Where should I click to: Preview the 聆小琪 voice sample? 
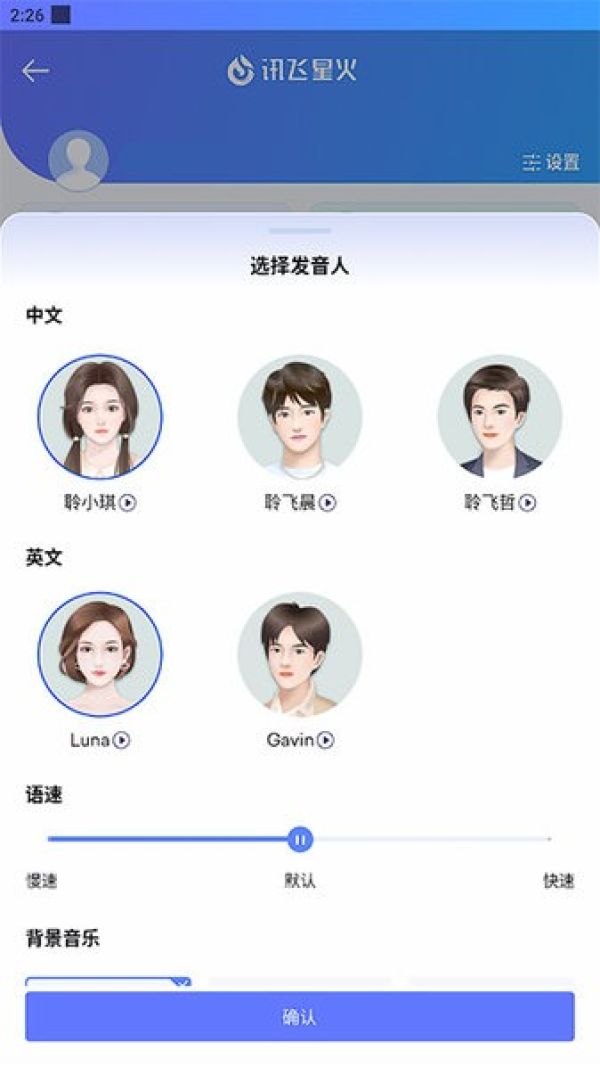[x=127, y=503]
